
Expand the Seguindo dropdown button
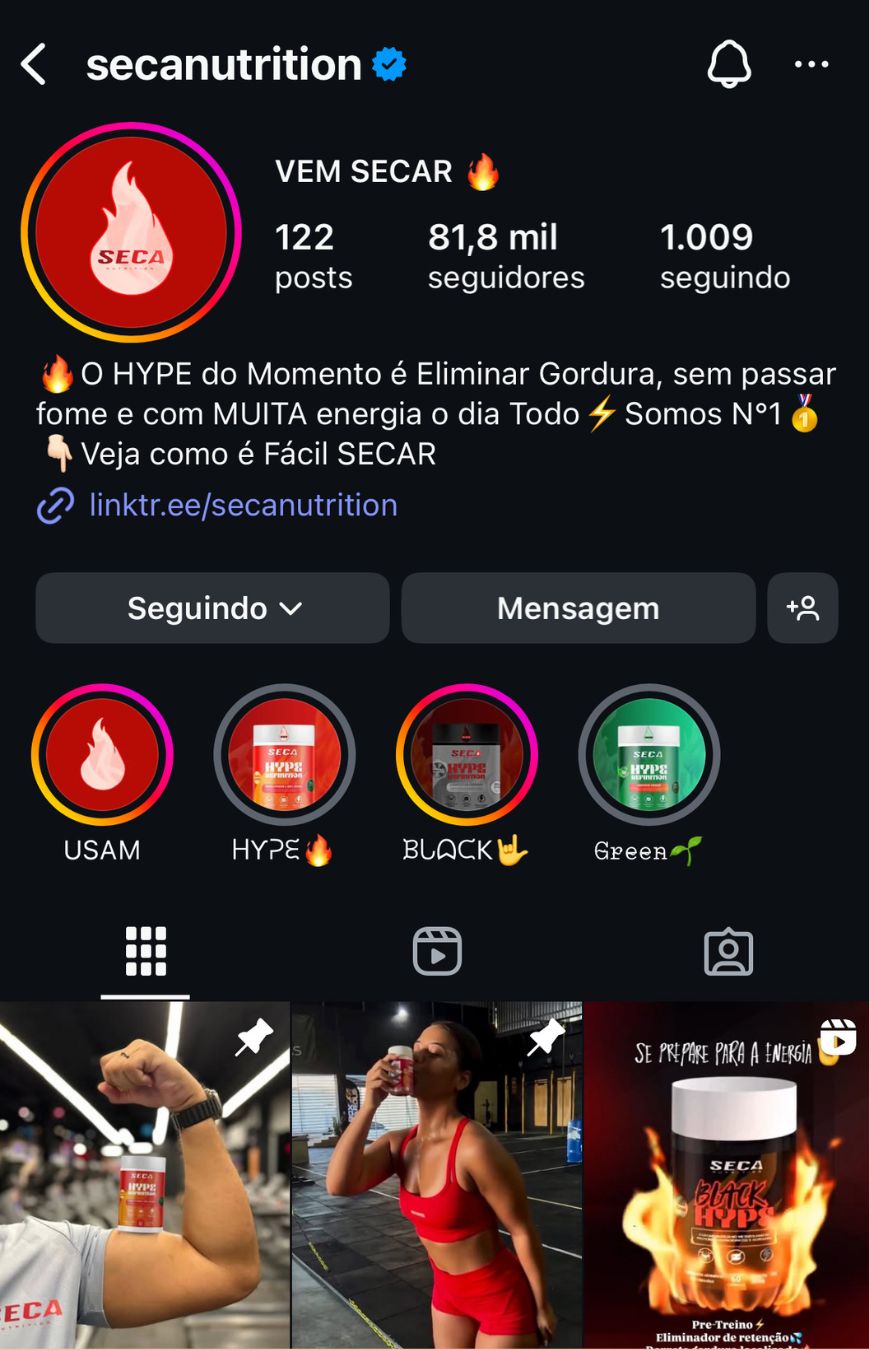point(213,608)
